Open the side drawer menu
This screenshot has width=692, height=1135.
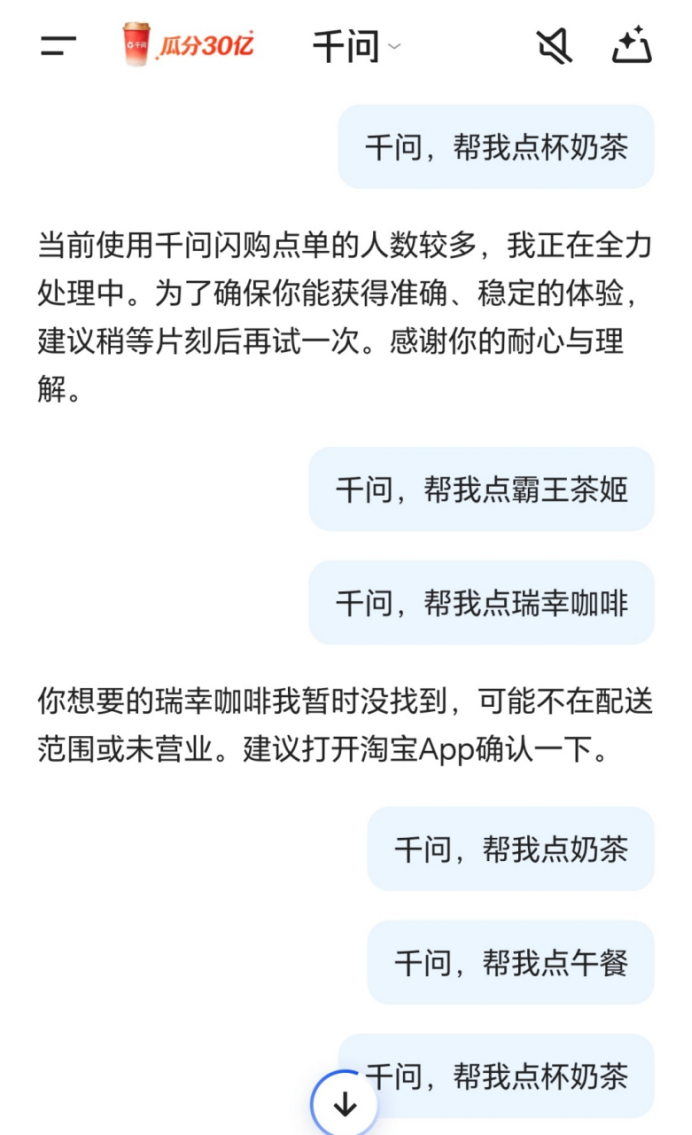pyautogui.click(x=58, y=46)
